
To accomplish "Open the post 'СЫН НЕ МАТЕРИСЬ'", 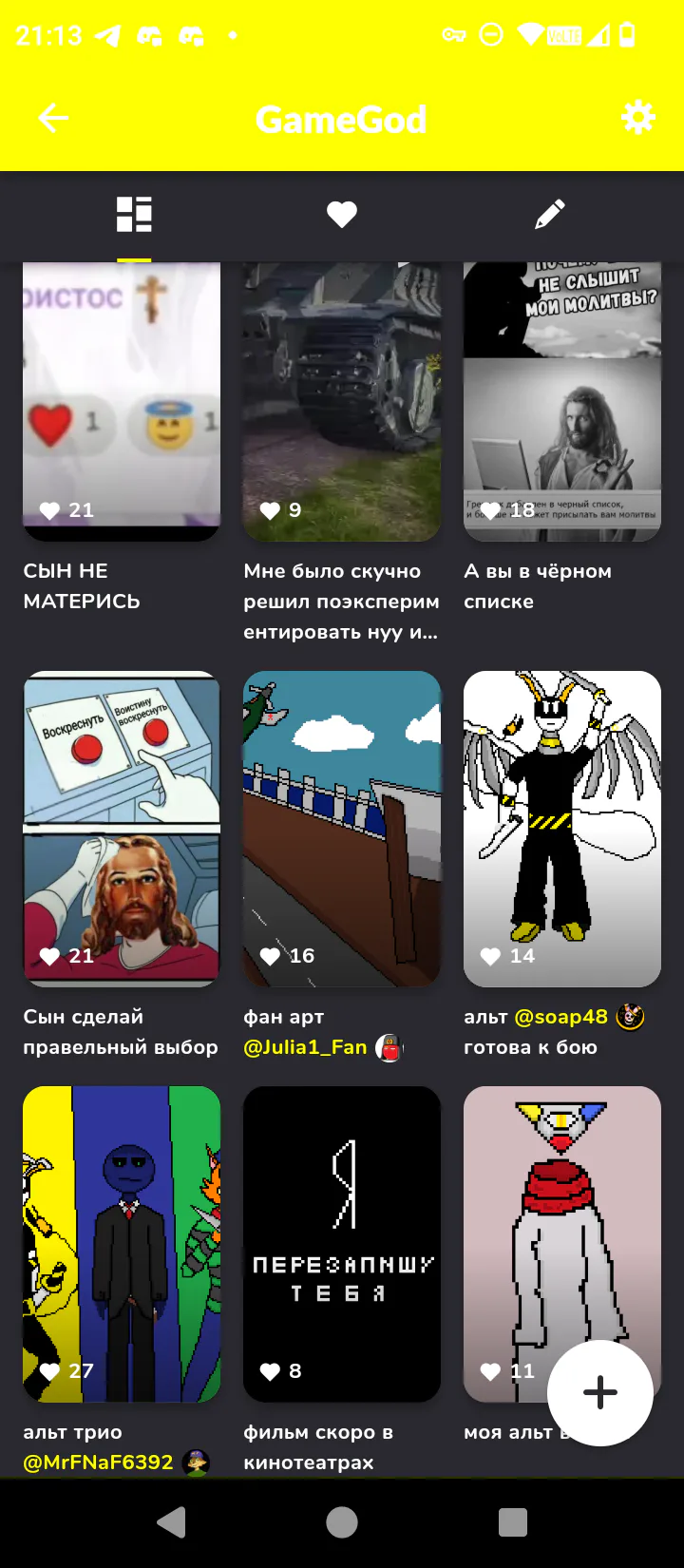I will [x=122, y=399].
